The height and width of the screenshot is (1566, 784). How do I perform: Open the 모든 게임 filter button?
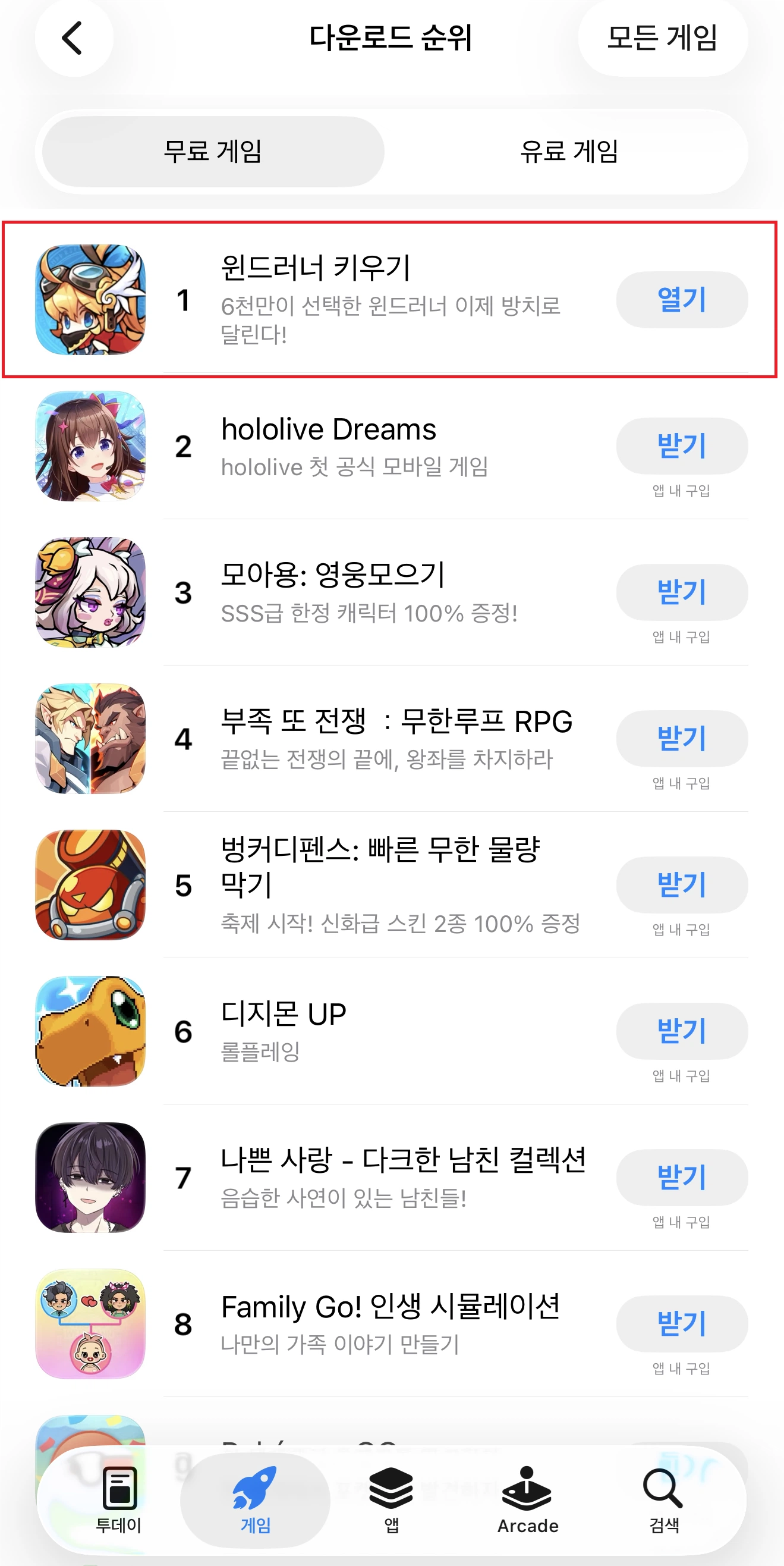(663, 38)
